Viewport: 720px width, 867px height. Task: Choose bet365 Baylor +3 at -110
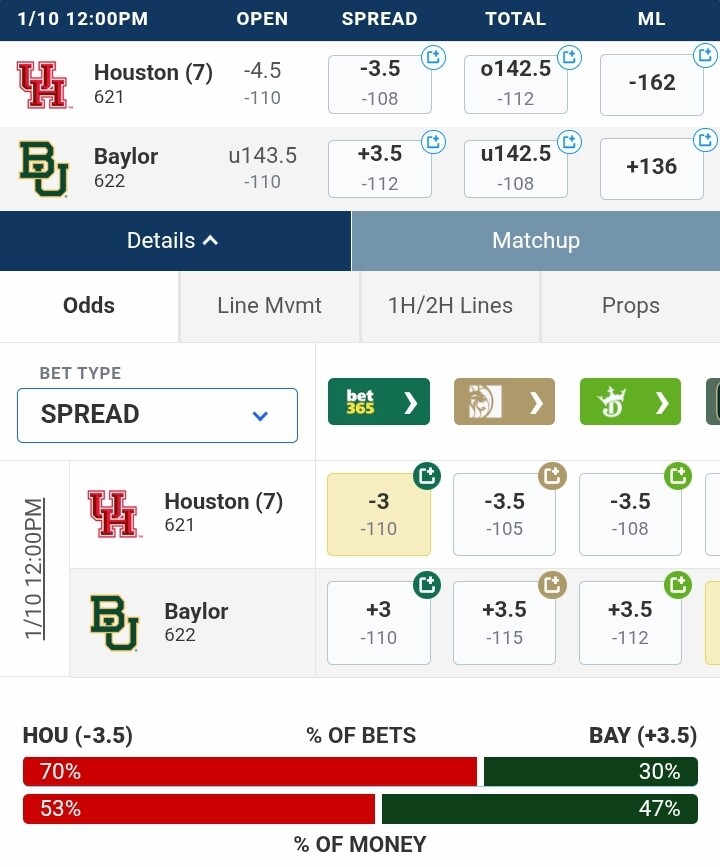[379, 622]
